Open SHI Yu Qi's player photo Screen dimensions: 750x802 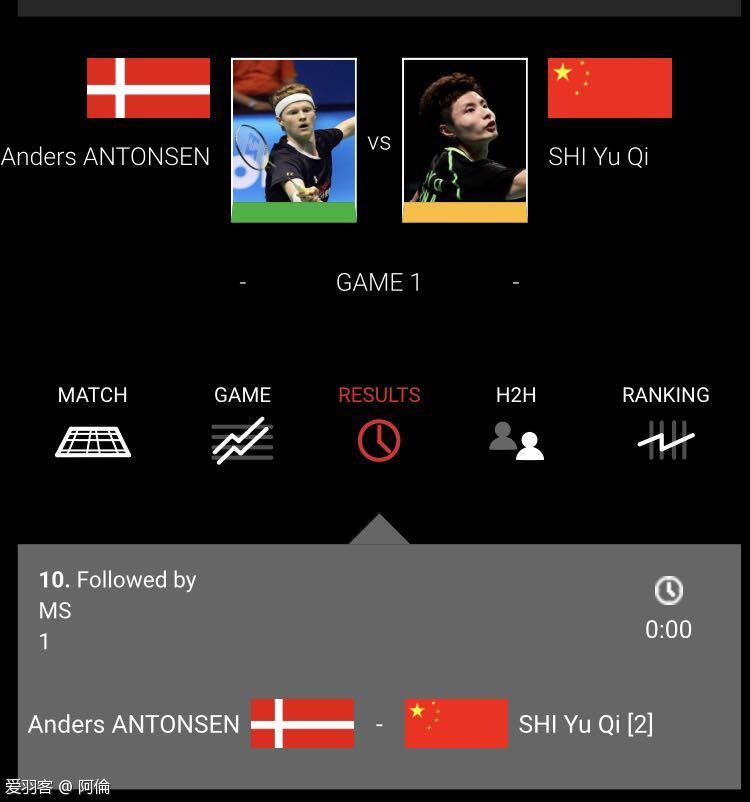pos(465,139)
